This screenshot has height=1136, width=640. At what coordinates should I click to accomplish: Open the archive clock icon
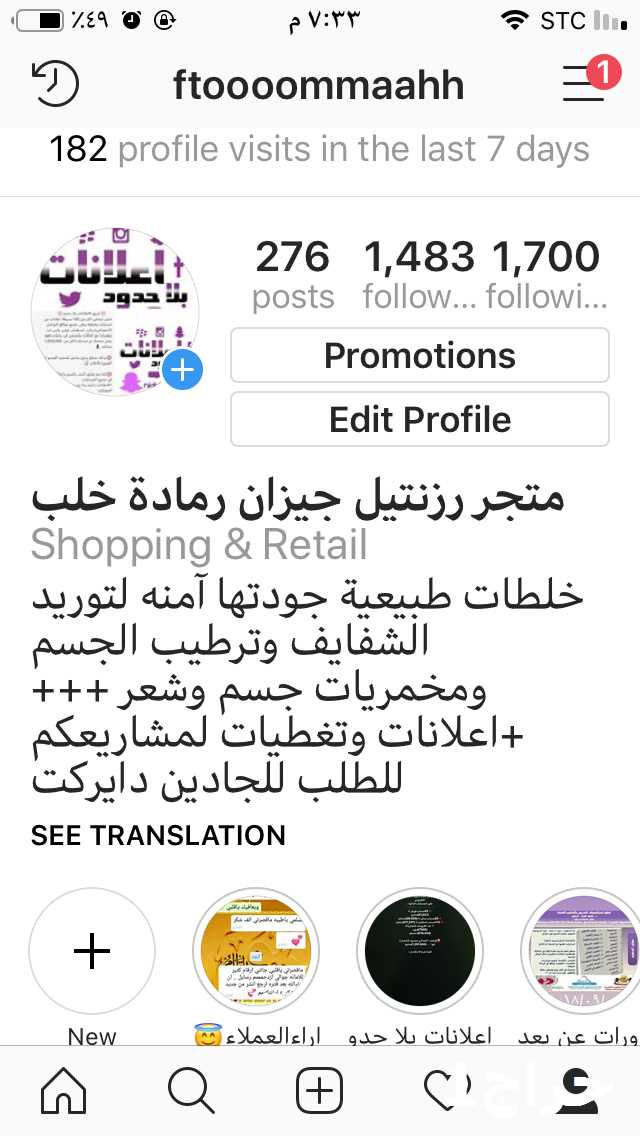pos(55,84)
